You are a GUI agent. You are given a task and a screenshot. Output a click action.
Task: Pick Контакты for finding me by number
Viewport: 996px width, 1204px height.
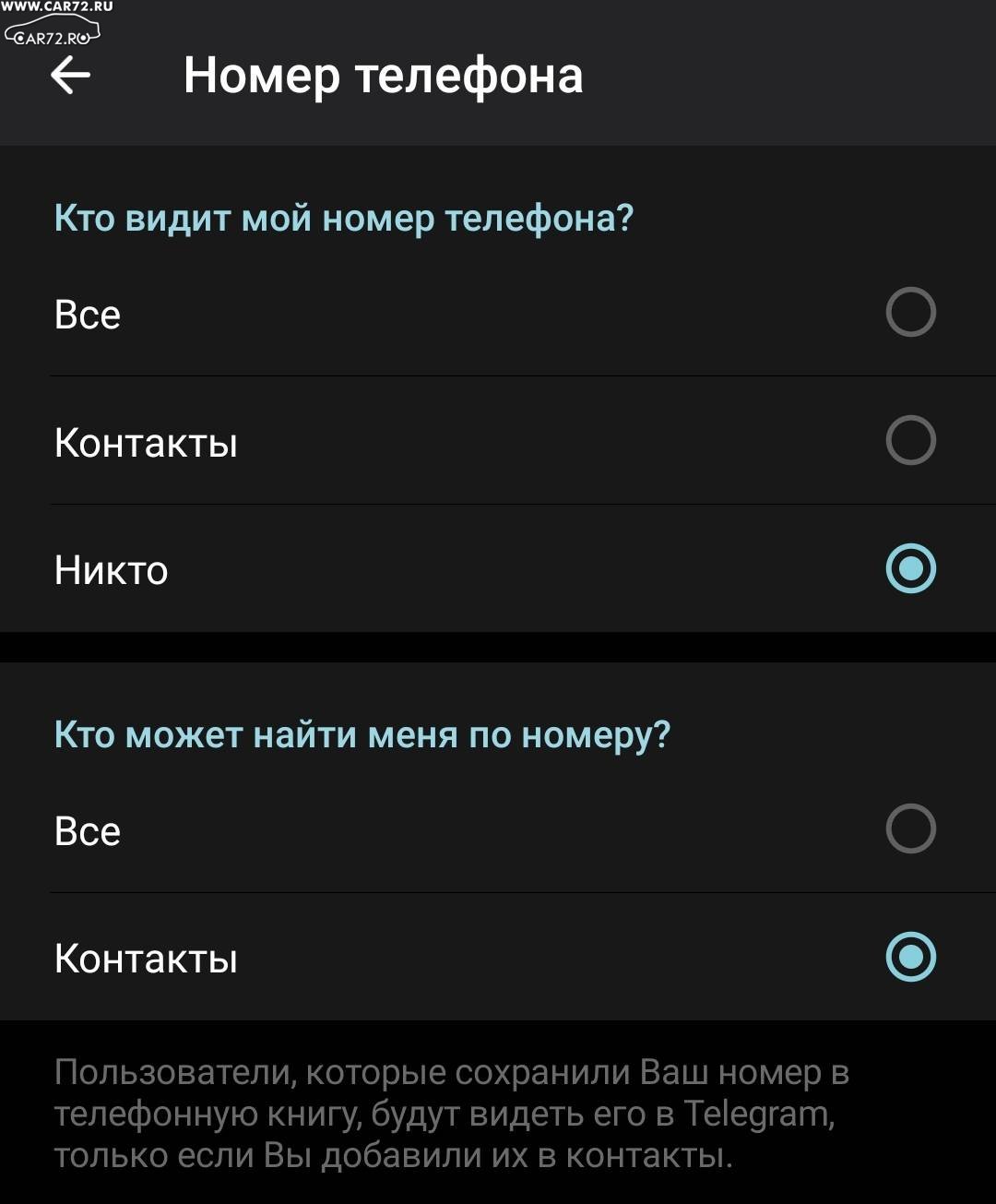[910, 957]
